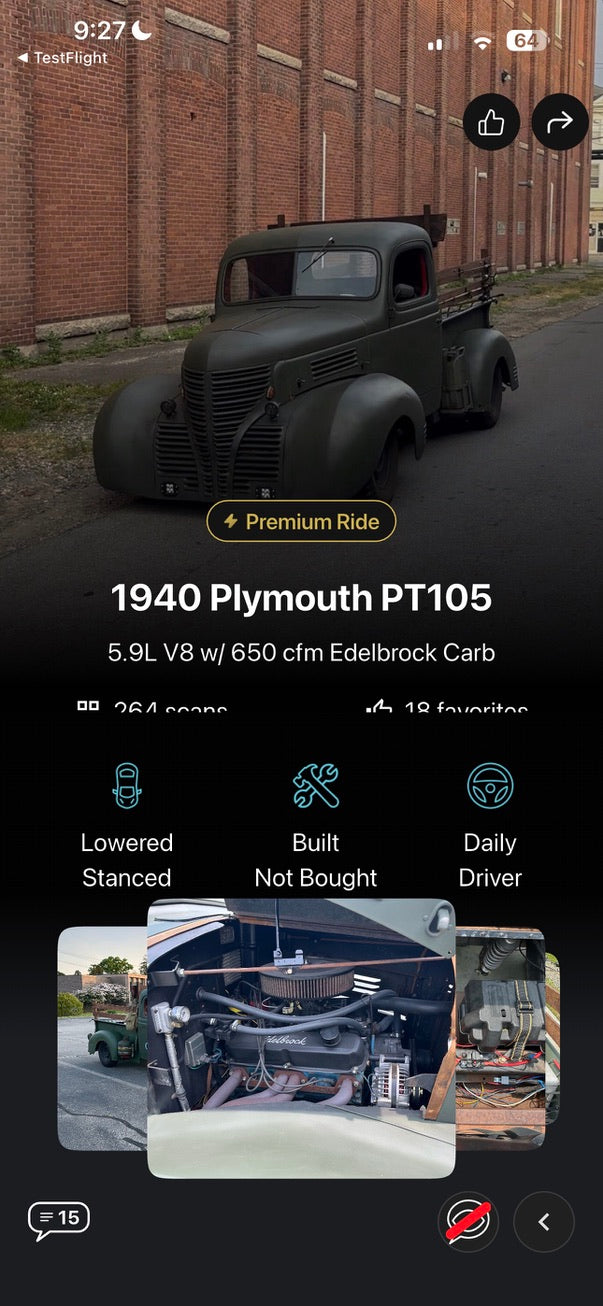Screen dimensions: 603x1306
Task: Open the Edelbrock engine photo
Action: 301,1038
